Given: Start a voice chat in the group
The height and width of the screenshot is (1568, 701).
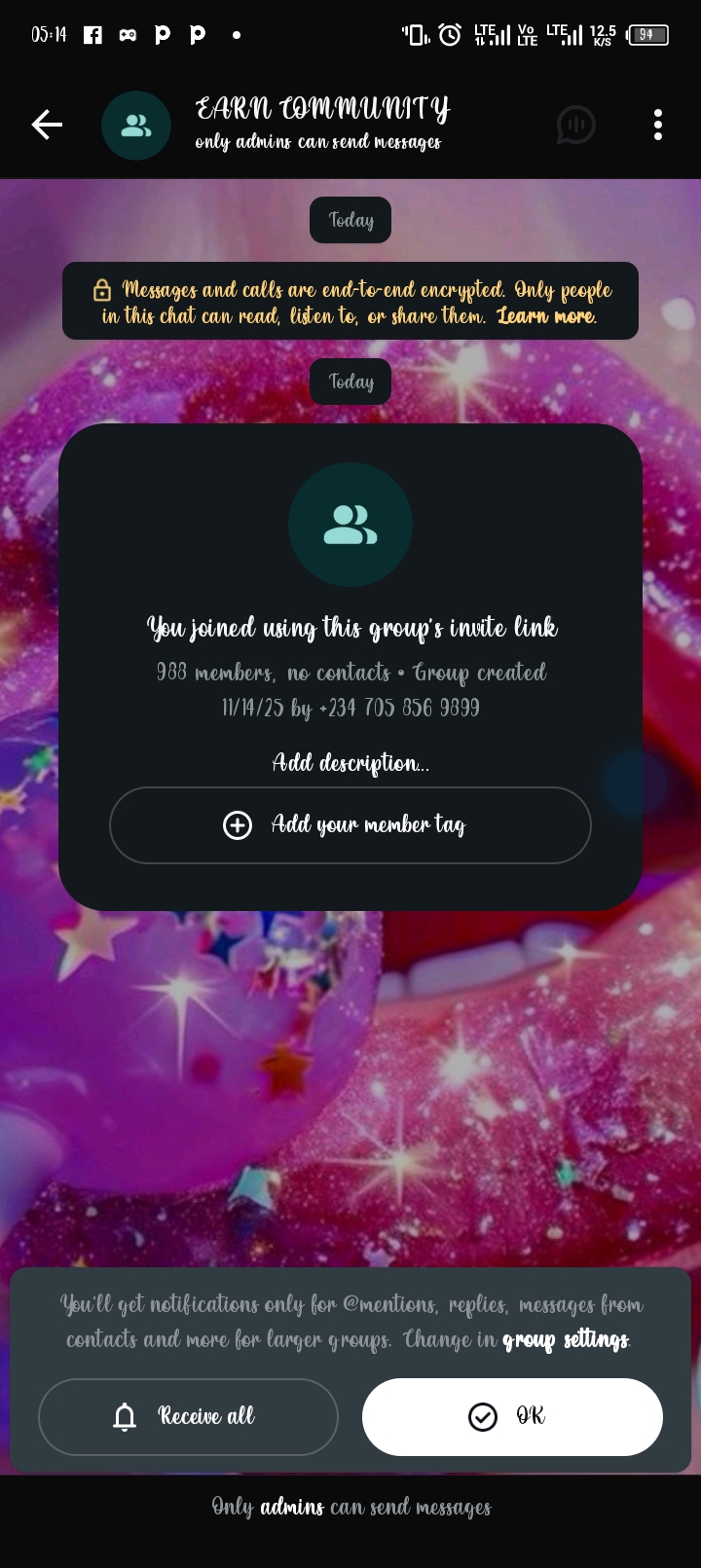Looking at the screenshot, I should [x=575, y=125].
